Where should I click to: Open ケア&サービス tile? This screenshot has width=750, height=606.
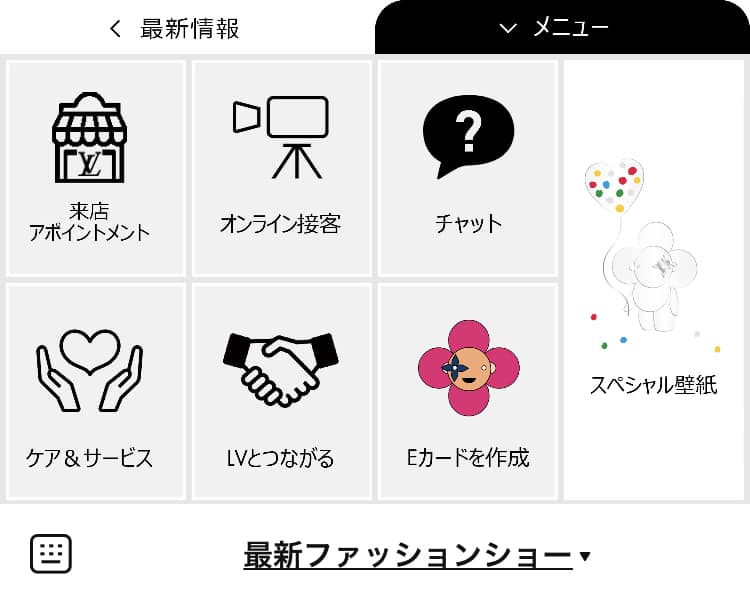click(x=96, y=391)
